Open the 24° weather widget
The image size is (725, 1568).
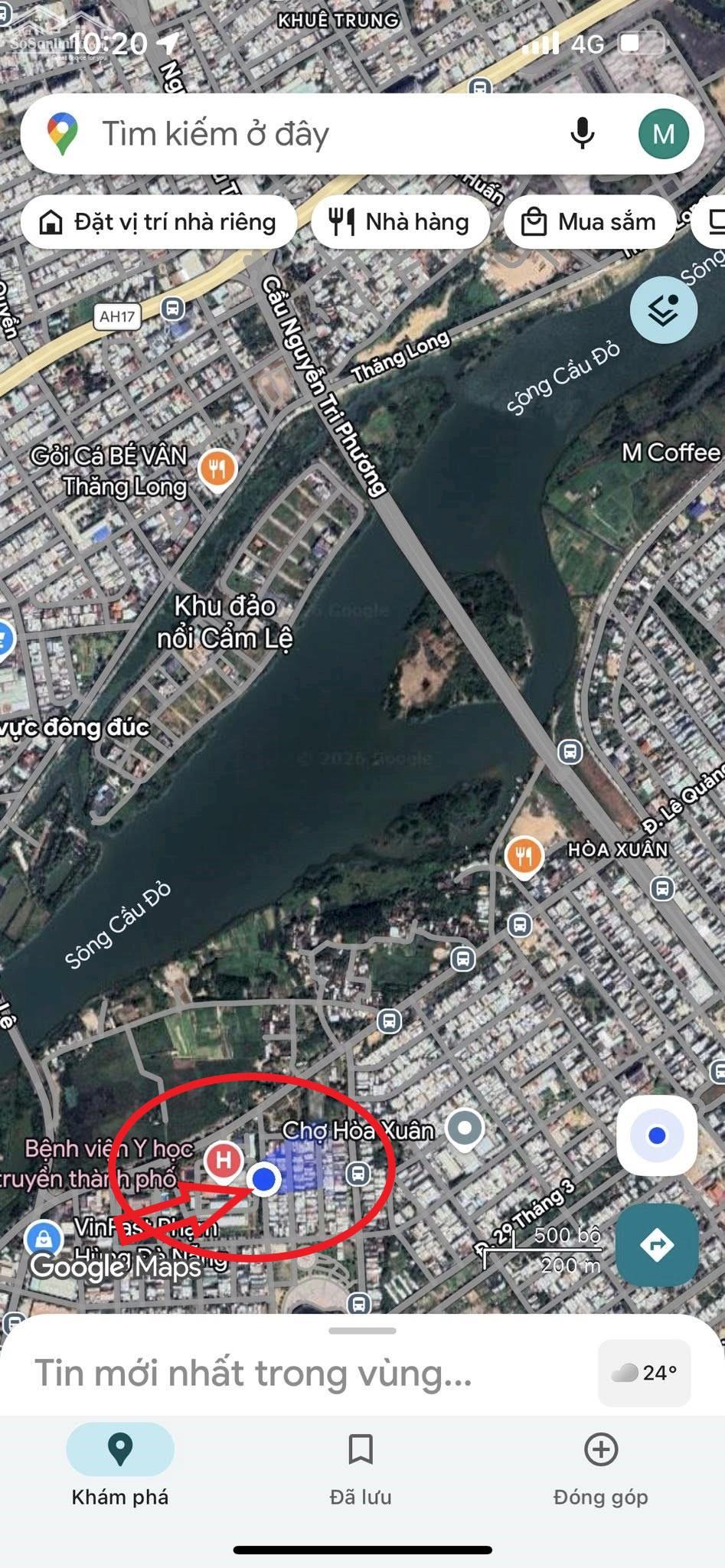pyautogui.click(x=644, y=1373)
